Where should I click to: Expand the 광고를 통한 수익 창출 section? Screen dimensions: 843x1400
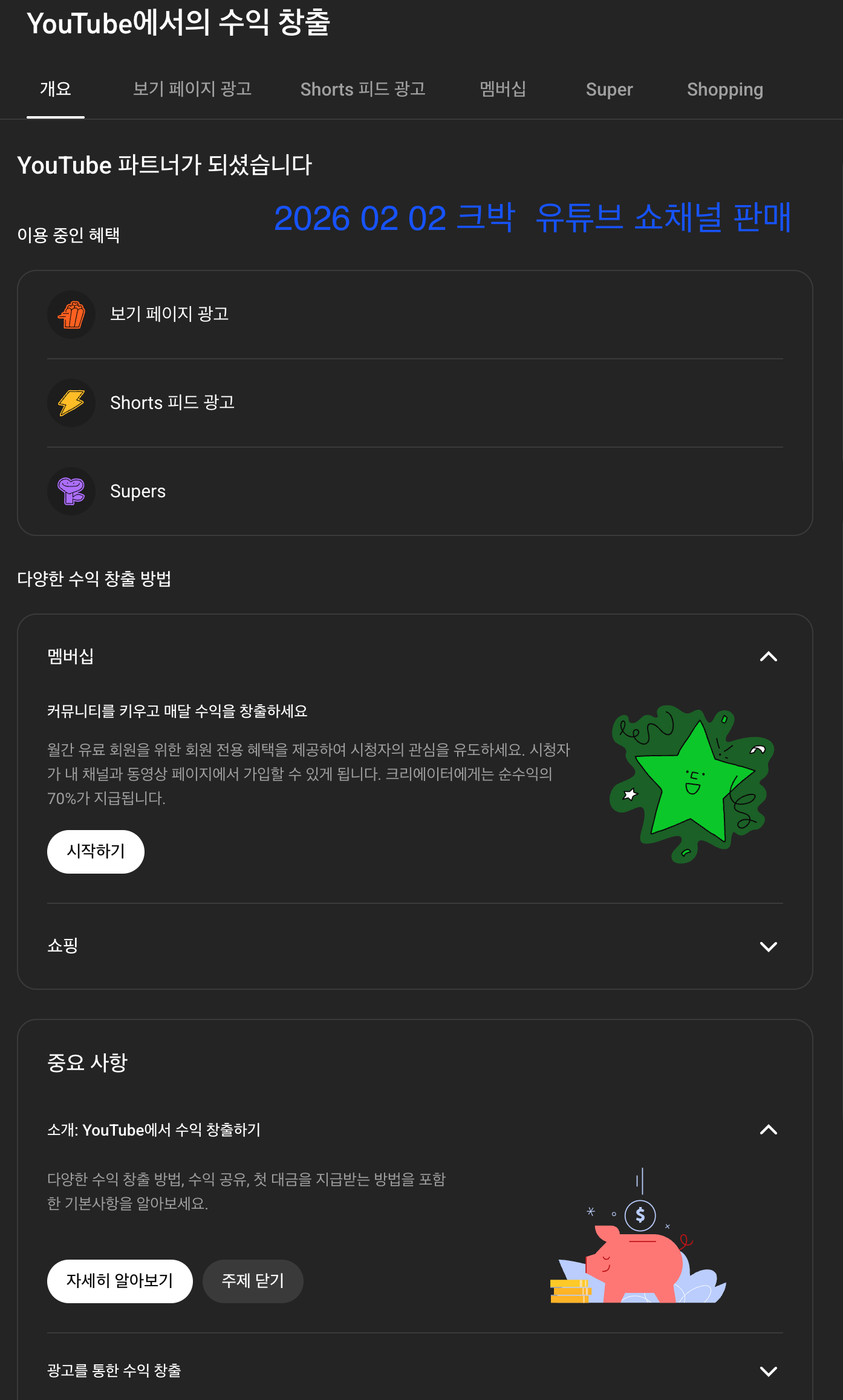(768, 1371)
